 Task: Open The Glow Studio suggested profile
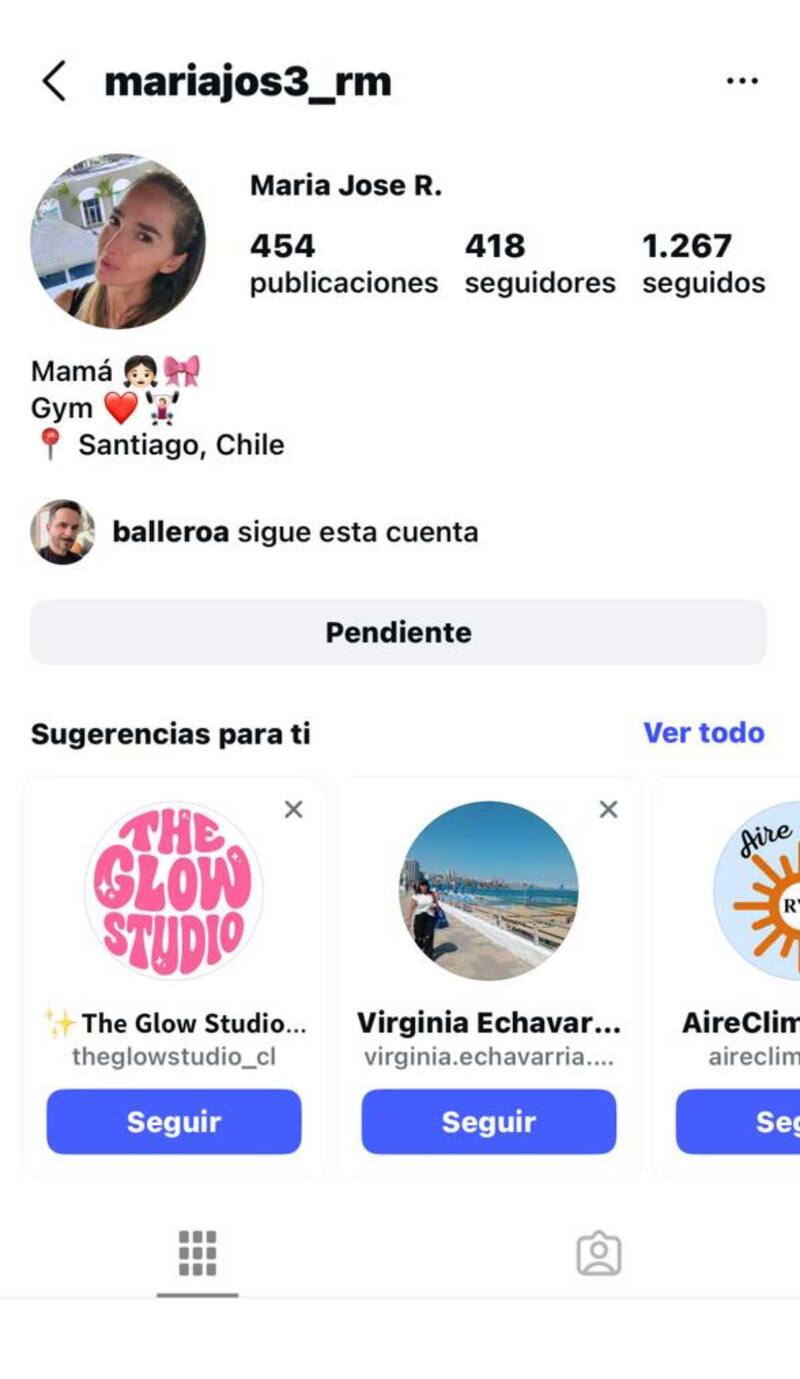pos(174,890)
